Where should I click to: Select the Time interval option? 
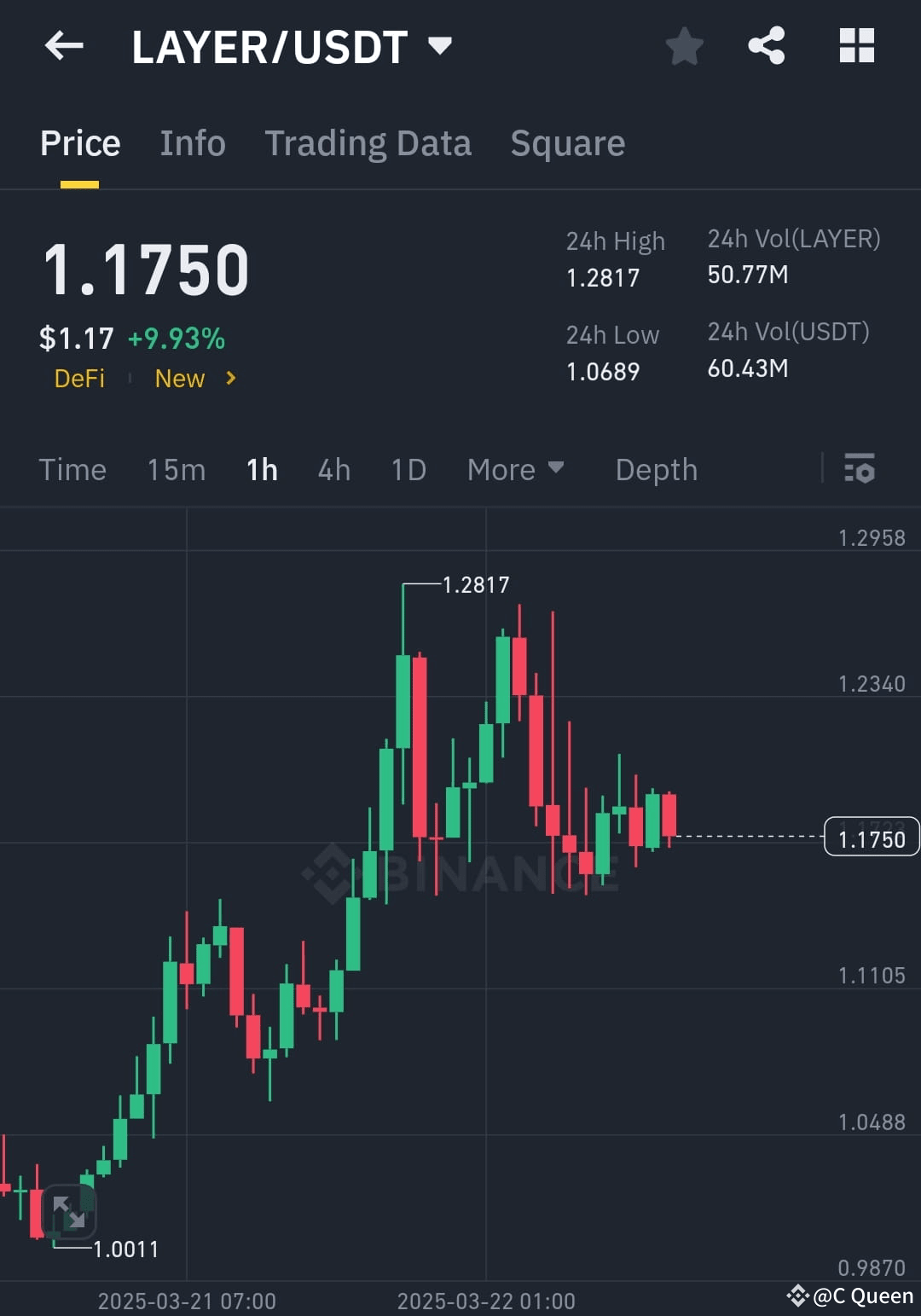pos(72,469)
